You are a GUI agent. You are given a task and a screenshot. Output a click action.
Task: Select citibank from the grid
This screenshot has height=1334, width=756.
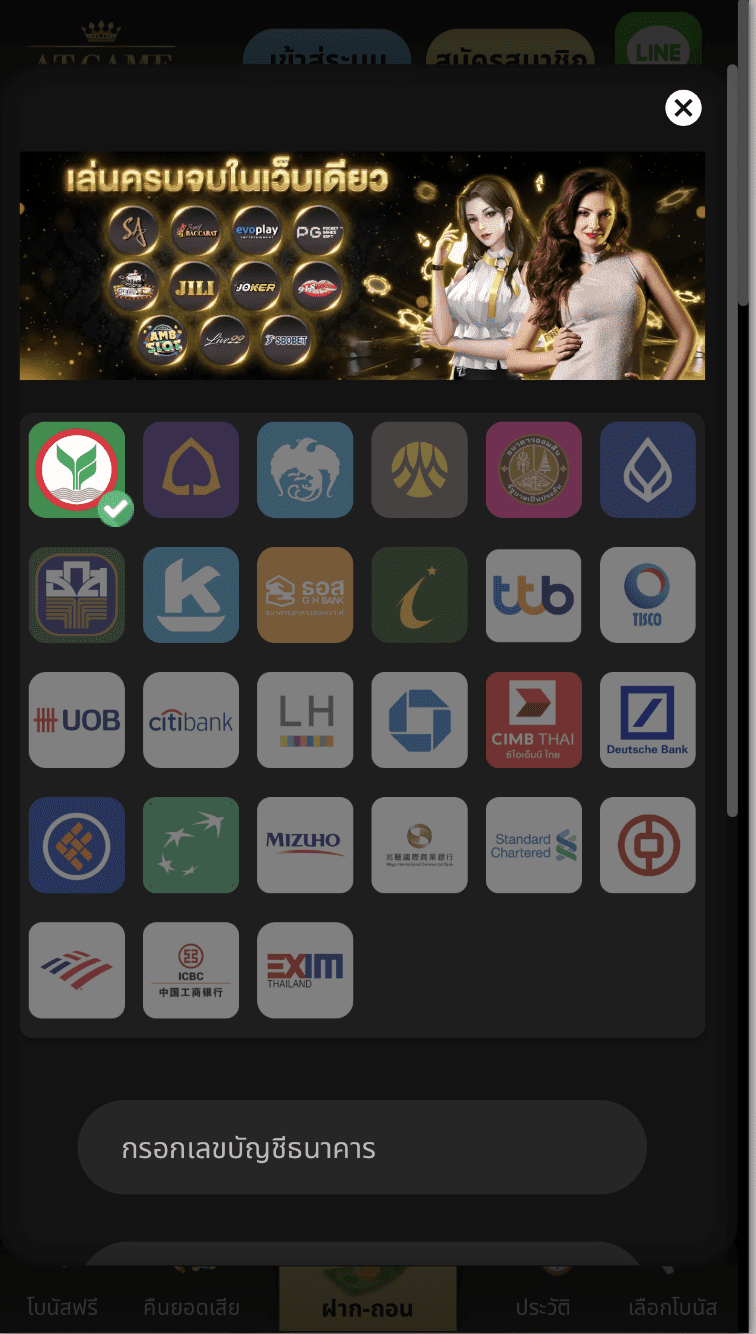(191, 720)
